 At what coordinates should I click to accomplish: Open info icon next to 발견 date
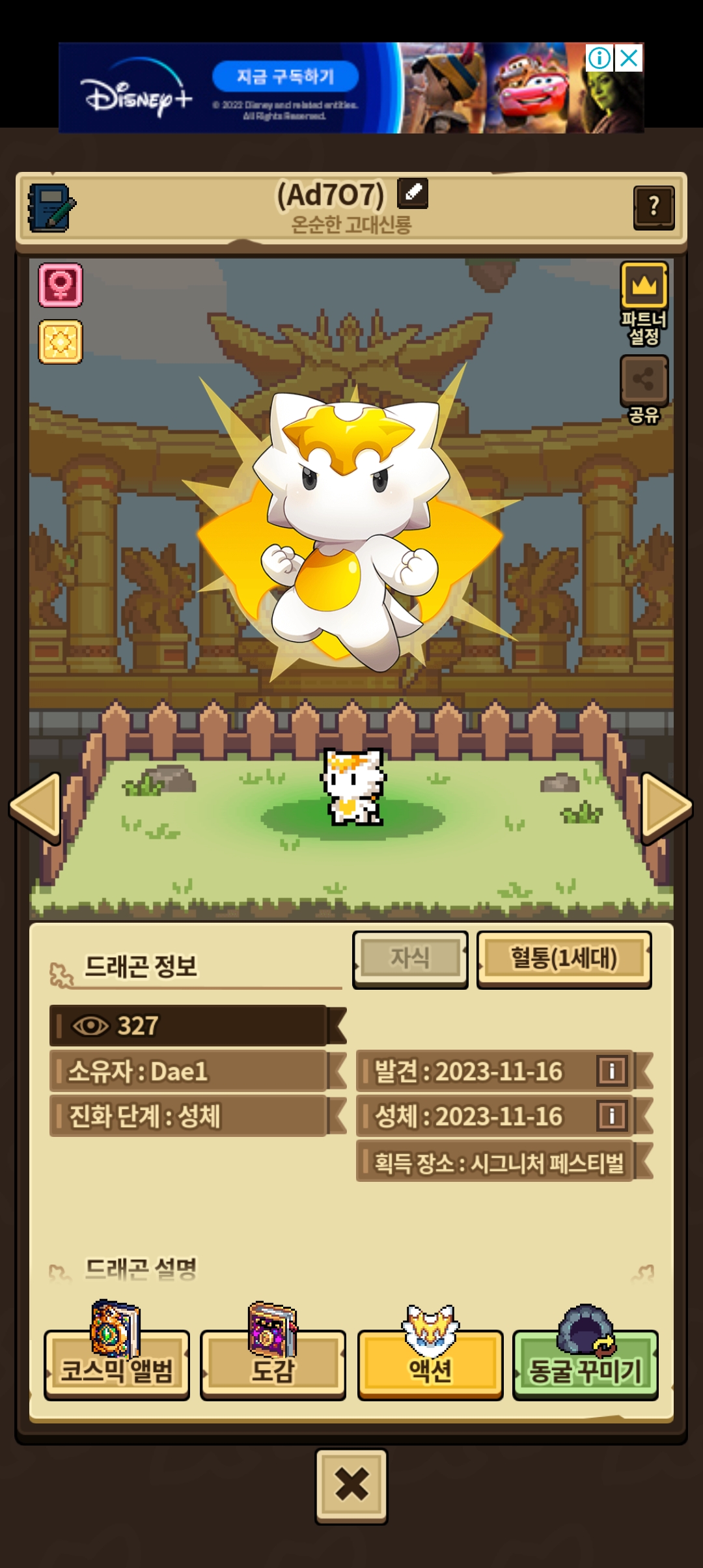pos(612,1071)
